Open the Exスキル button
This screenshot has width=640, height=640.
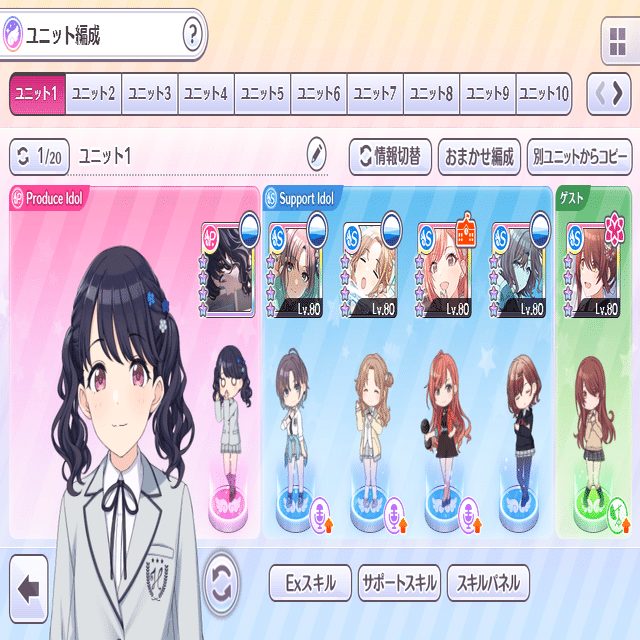310,582
